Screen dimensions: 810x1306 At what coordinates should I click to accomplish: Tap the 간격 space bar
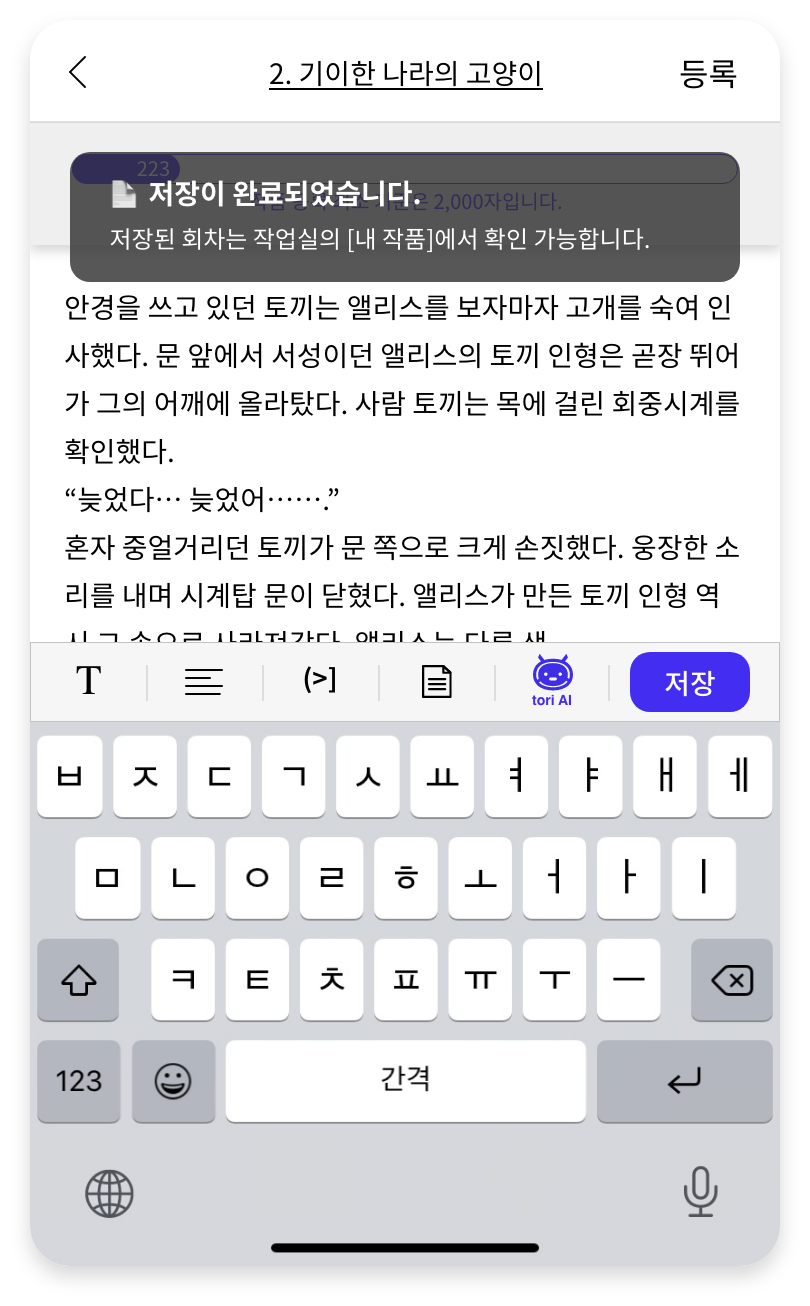[405, 1081]
